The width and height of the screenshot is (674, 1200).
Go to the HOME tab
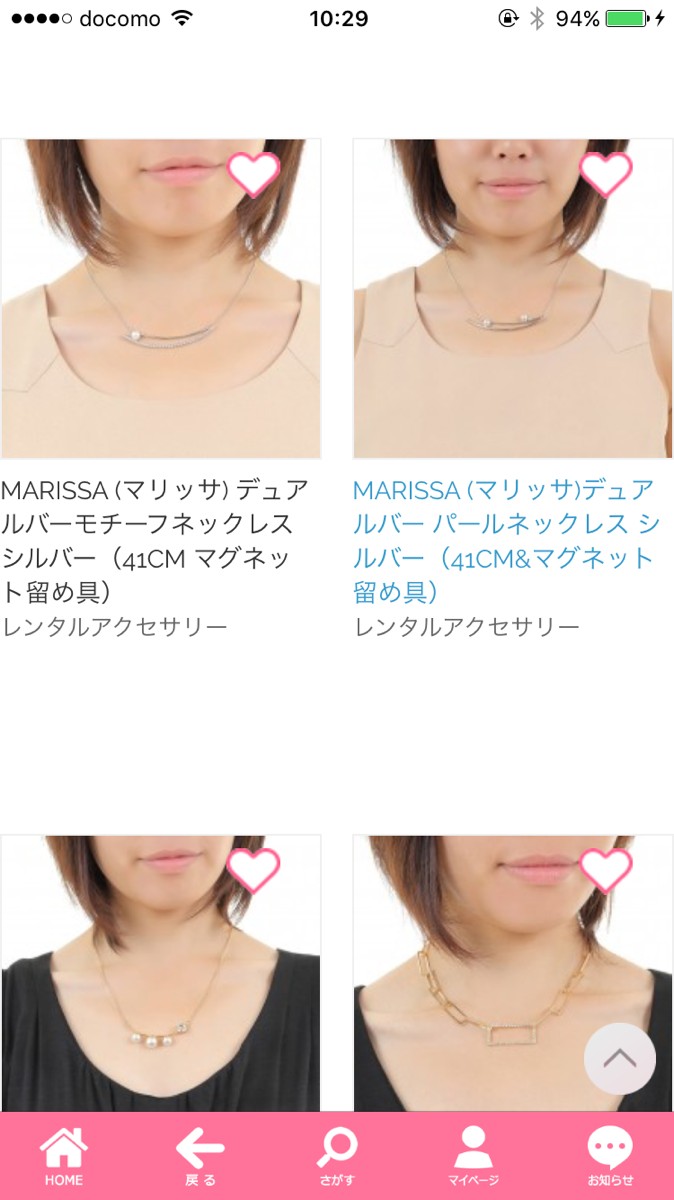[x=64, y=1156]
